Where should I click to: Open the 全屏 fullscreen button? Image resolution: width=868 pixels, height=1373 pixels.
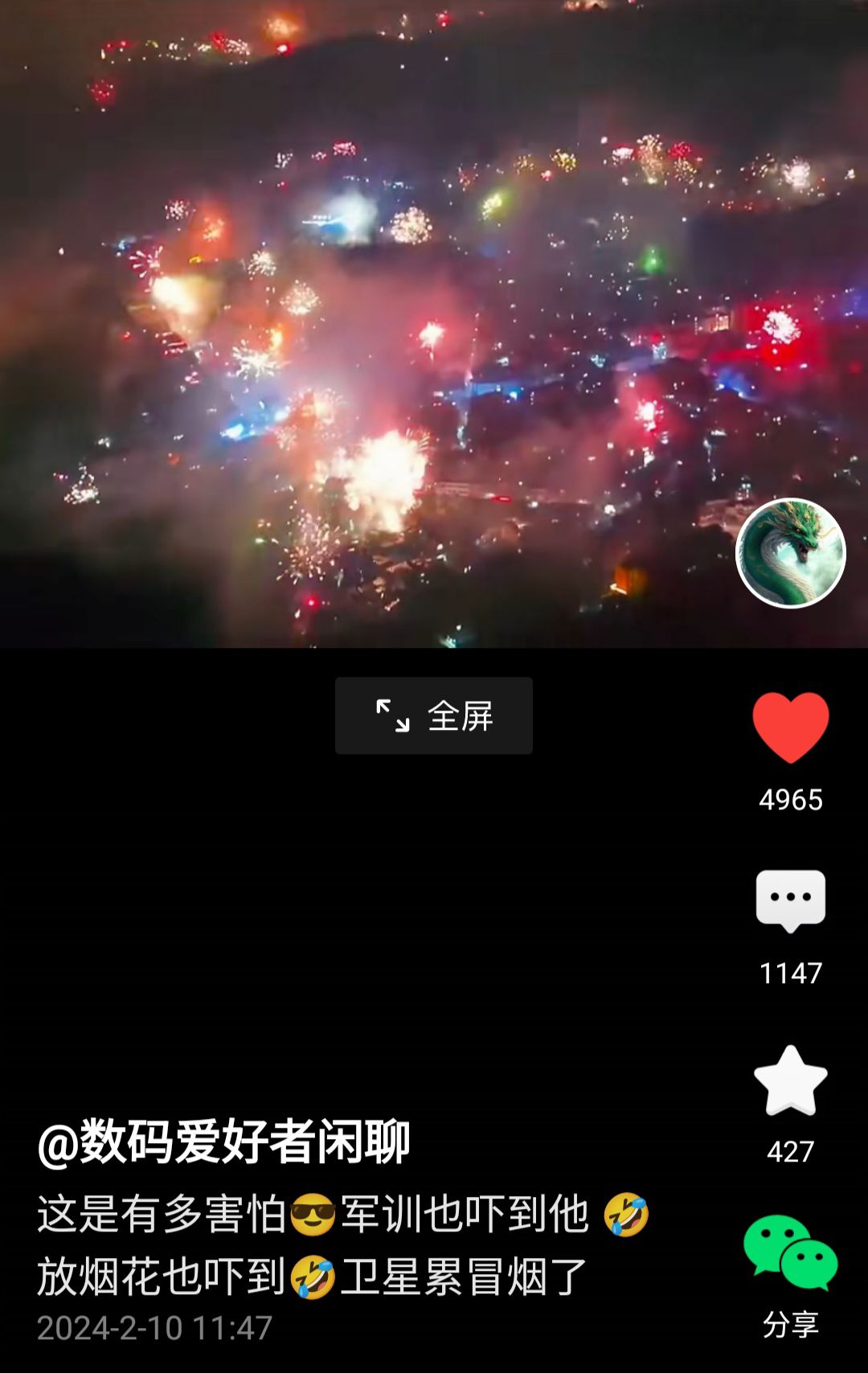point(434,715)
